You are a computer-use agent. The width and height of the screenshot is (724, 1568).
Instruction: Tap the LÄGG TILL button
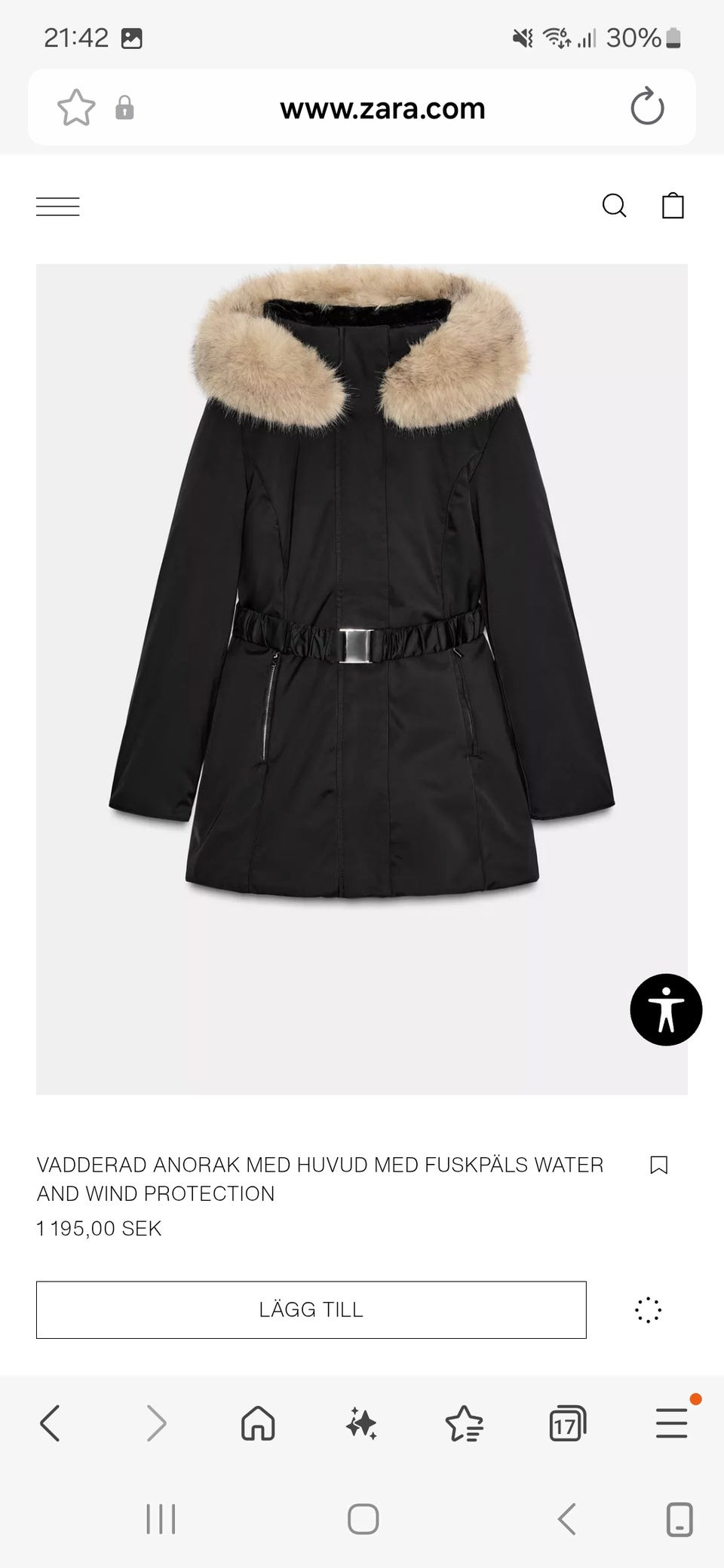tap(311, 1309)
